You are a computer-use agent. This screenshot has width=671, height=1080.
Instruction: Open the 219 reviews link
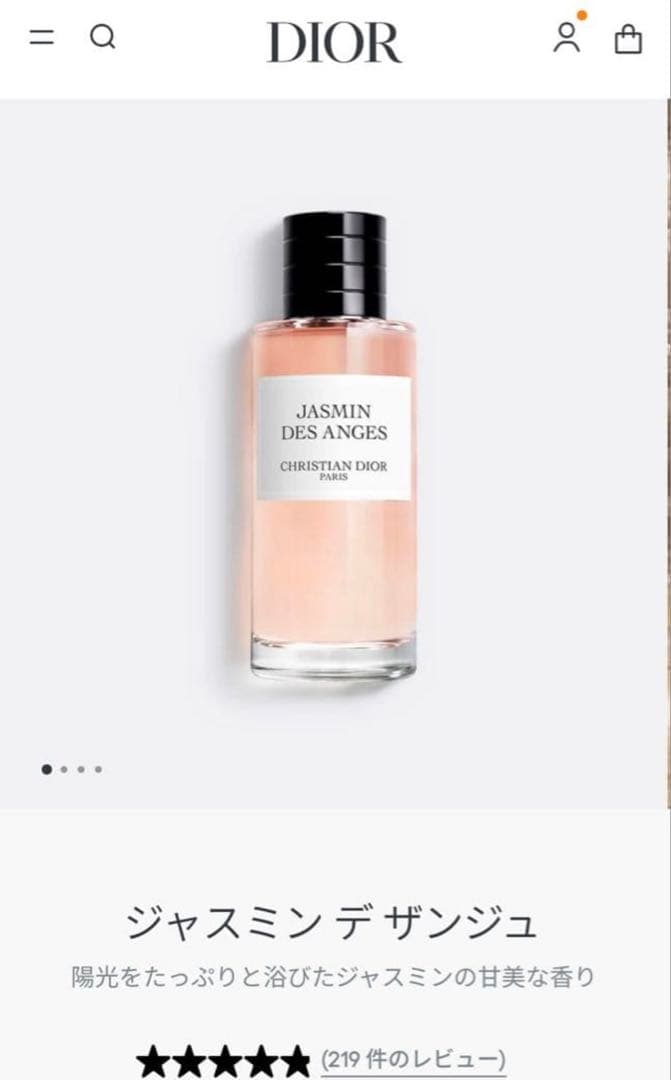tap(413, 1060)
